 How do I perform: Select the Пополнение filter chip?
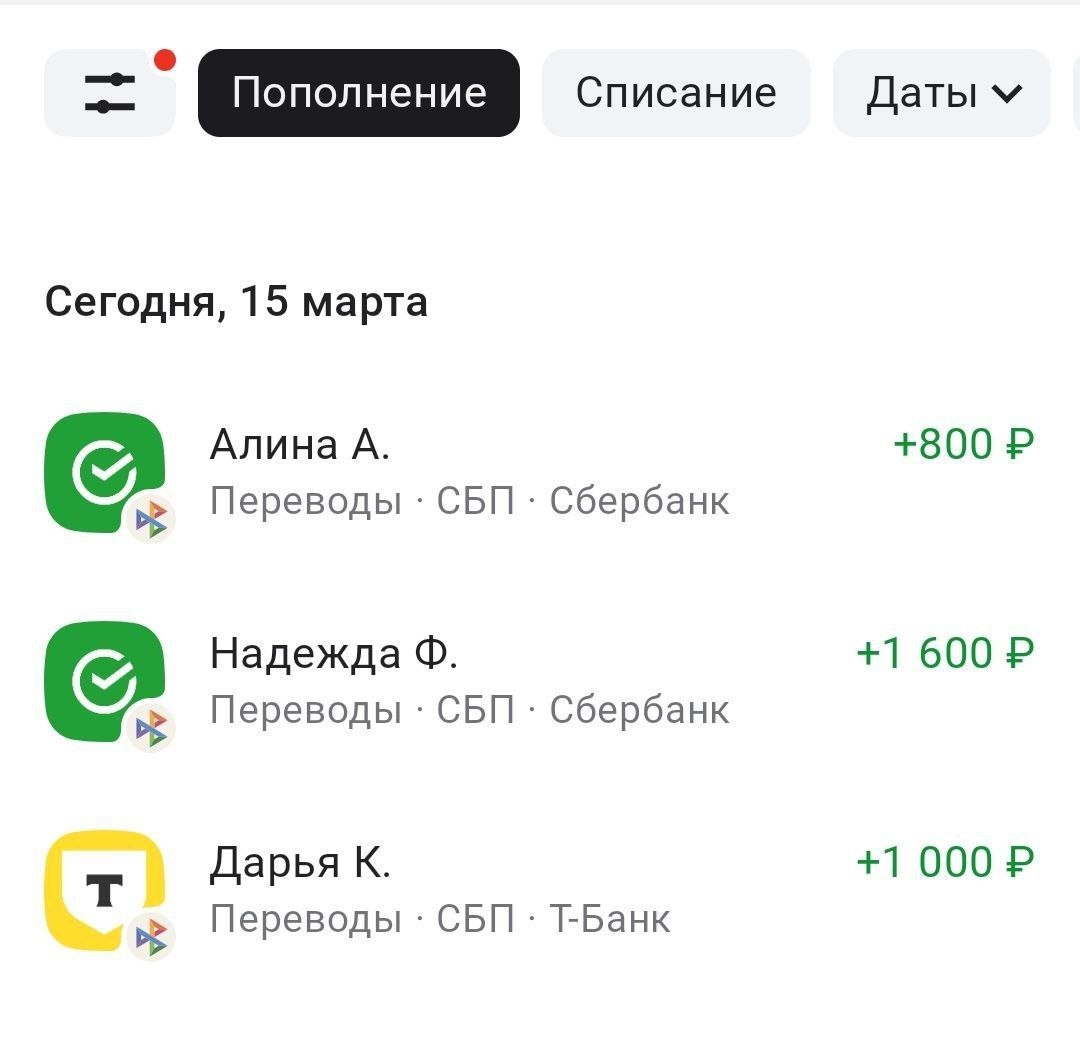(359, 93)
